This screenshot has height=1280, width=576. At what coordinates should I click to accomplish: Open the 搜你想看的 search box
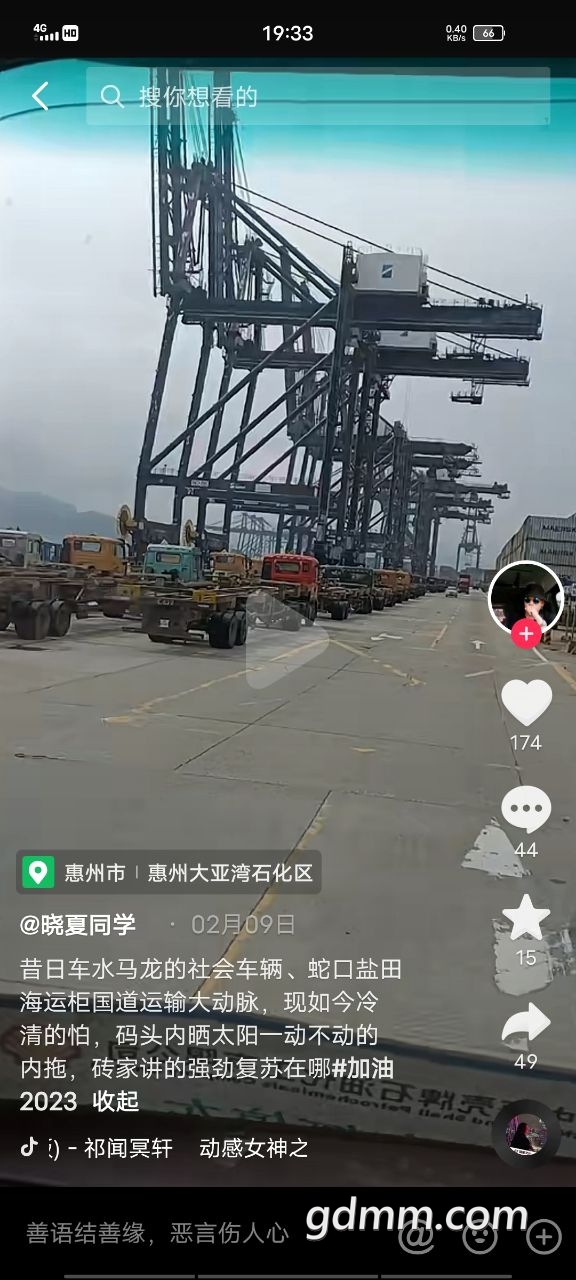(318, 96)
